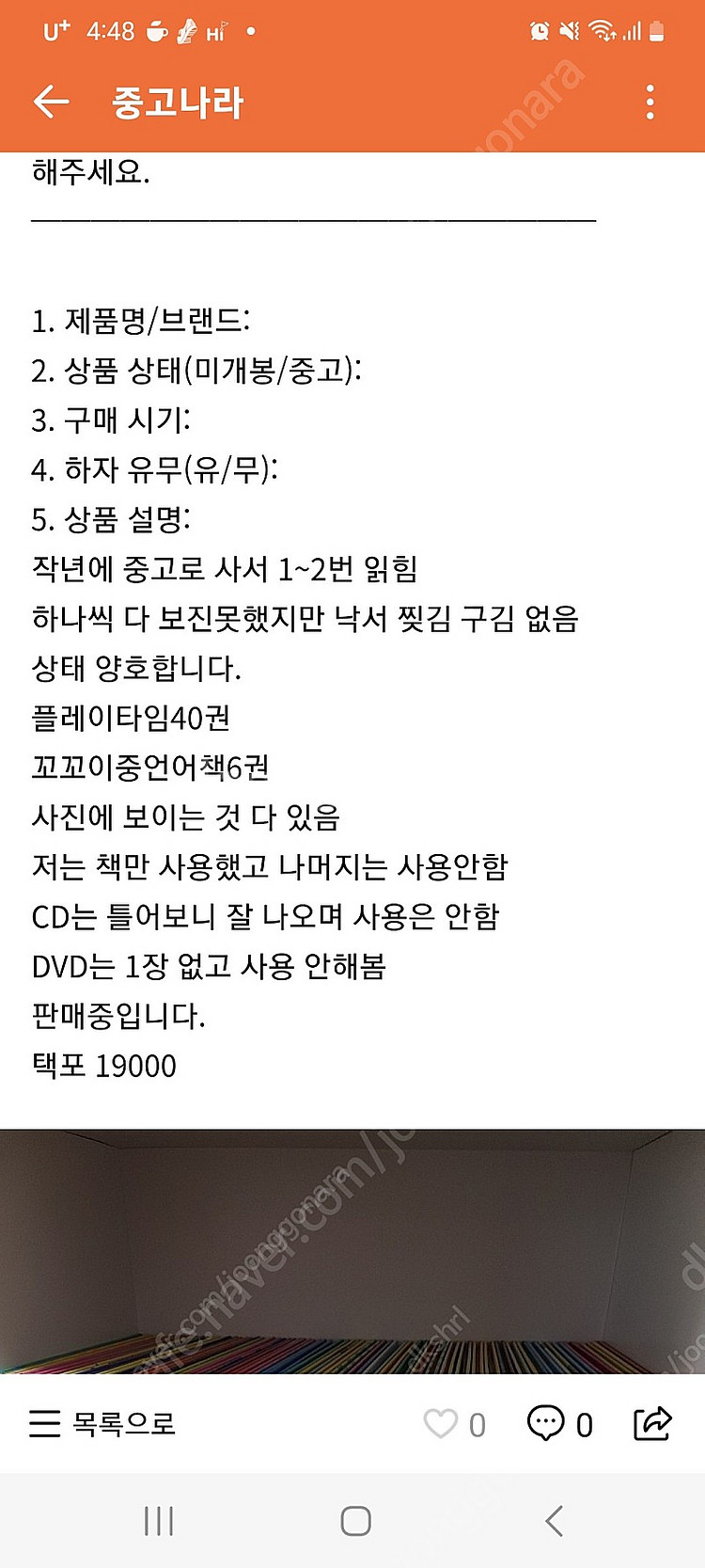Like this post with the heart
The height and width of the screenshot is (1568, 705).
pos(440,1423)
